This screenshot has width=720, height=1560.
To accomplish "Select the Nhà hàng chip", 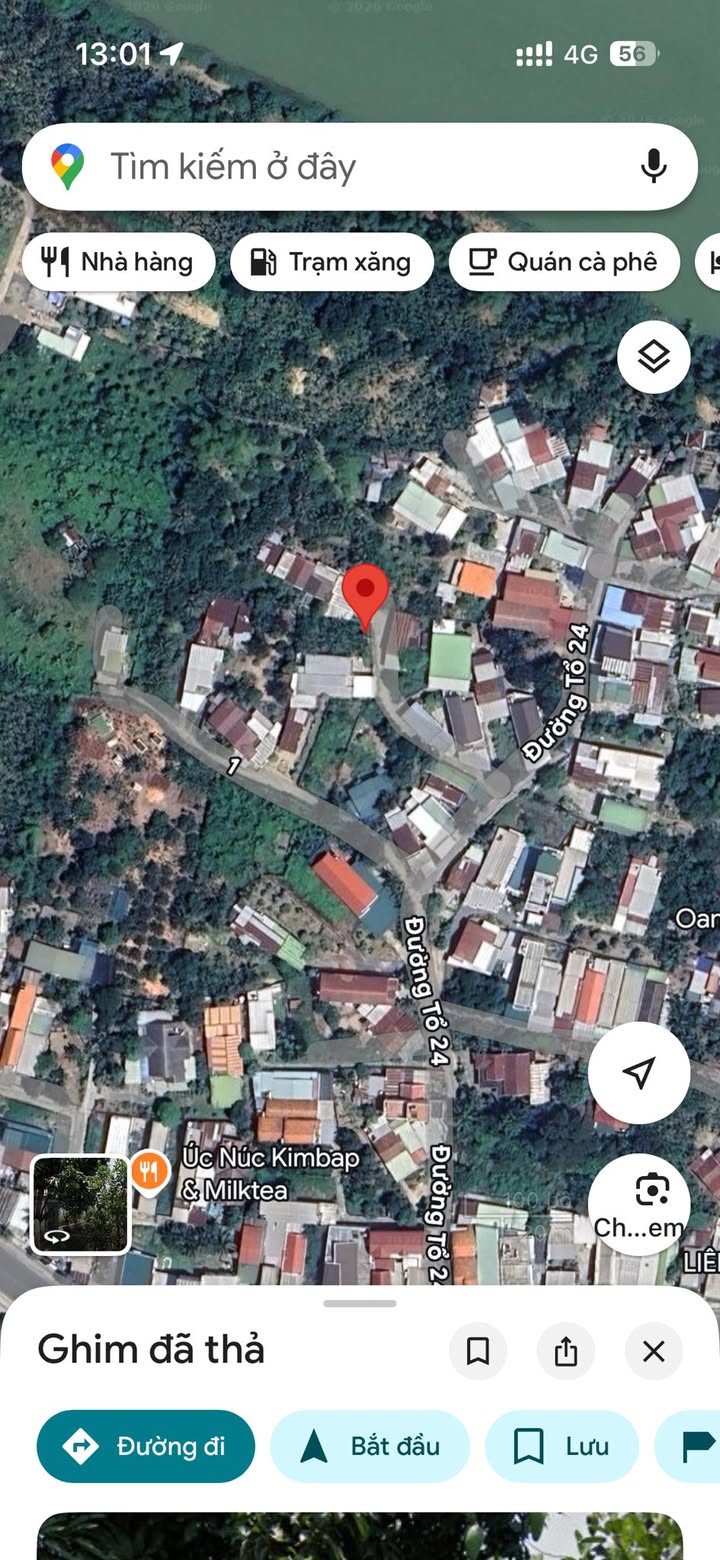I will coord(119,262).
